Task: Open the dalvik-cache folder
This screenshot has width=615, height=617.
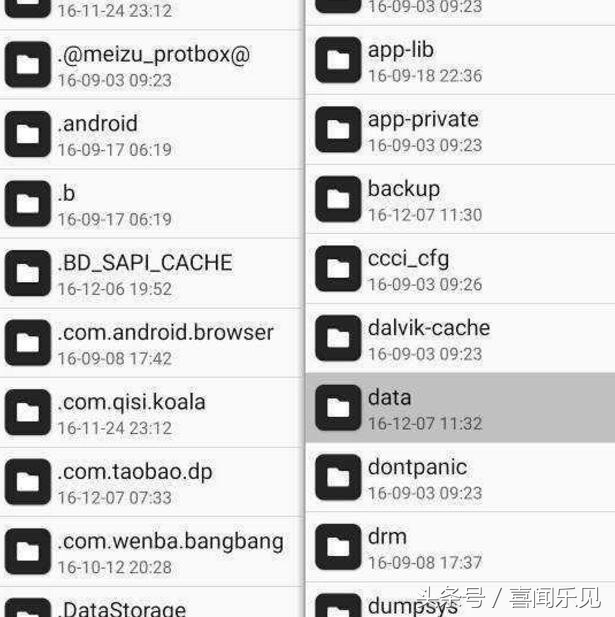Action: 460,339
